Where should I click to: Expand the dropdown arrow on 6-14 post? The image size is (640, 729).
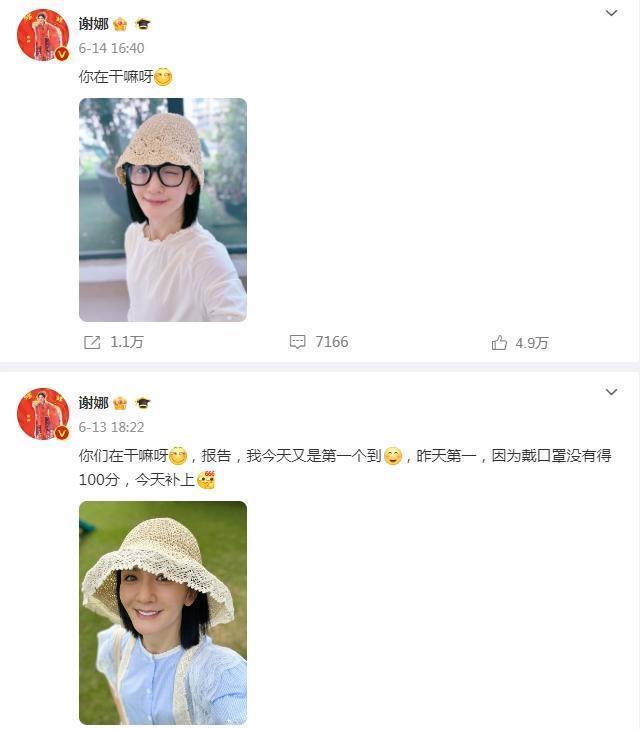[x=611, y=13]
